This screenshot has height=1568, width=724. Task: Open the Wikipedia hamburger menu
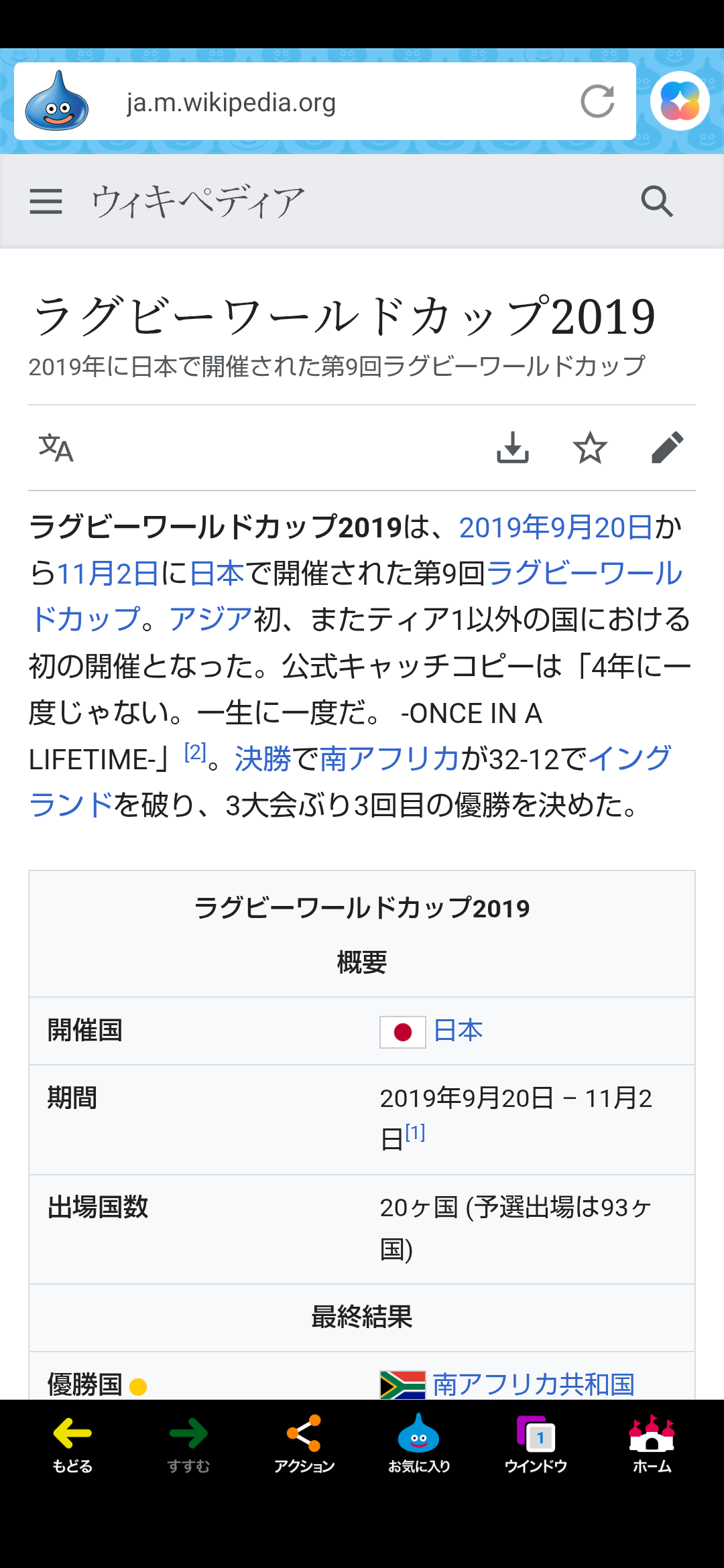pyautogui.click(x=46, y=201)
